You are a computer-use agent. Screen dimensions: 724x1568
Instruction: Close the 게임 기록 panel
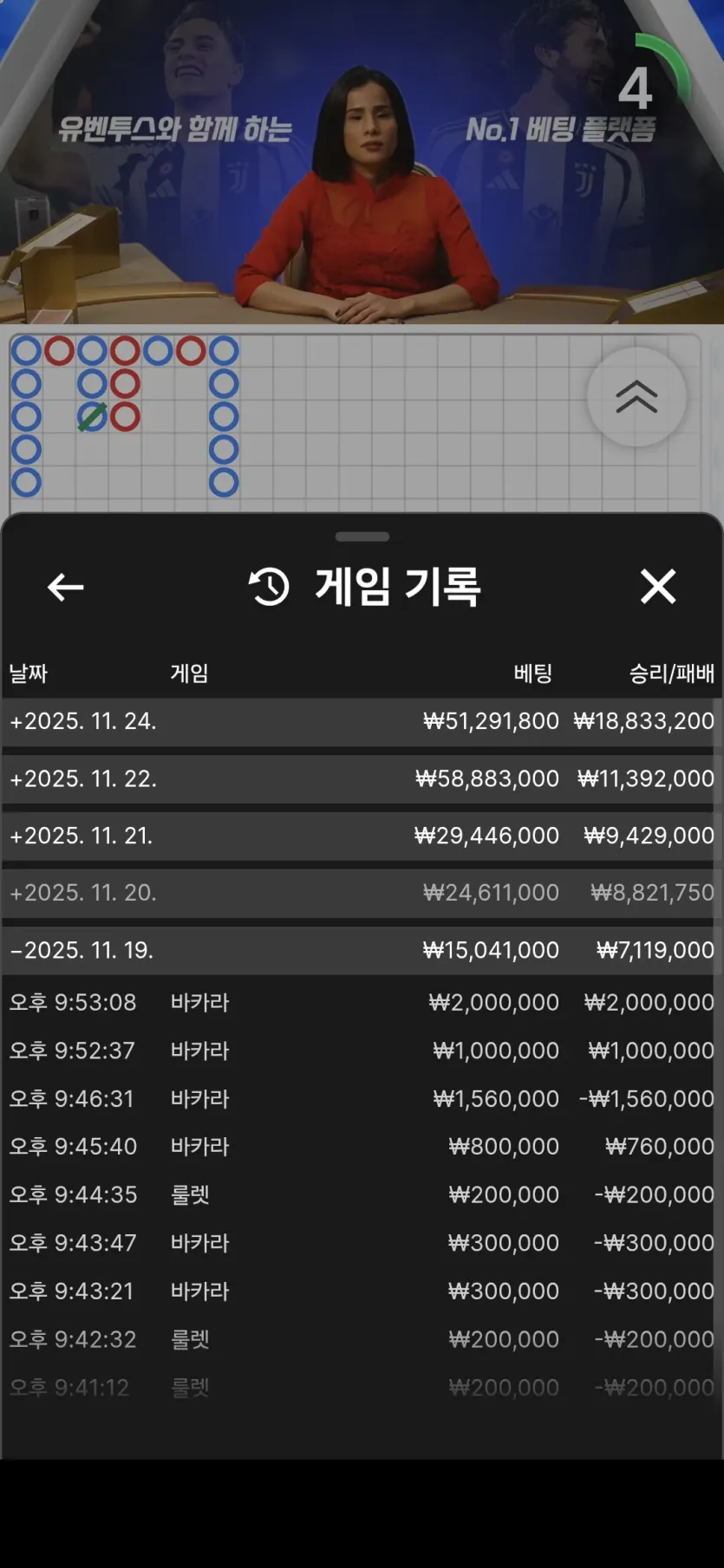pyautogui.click(x=658, y=587)
